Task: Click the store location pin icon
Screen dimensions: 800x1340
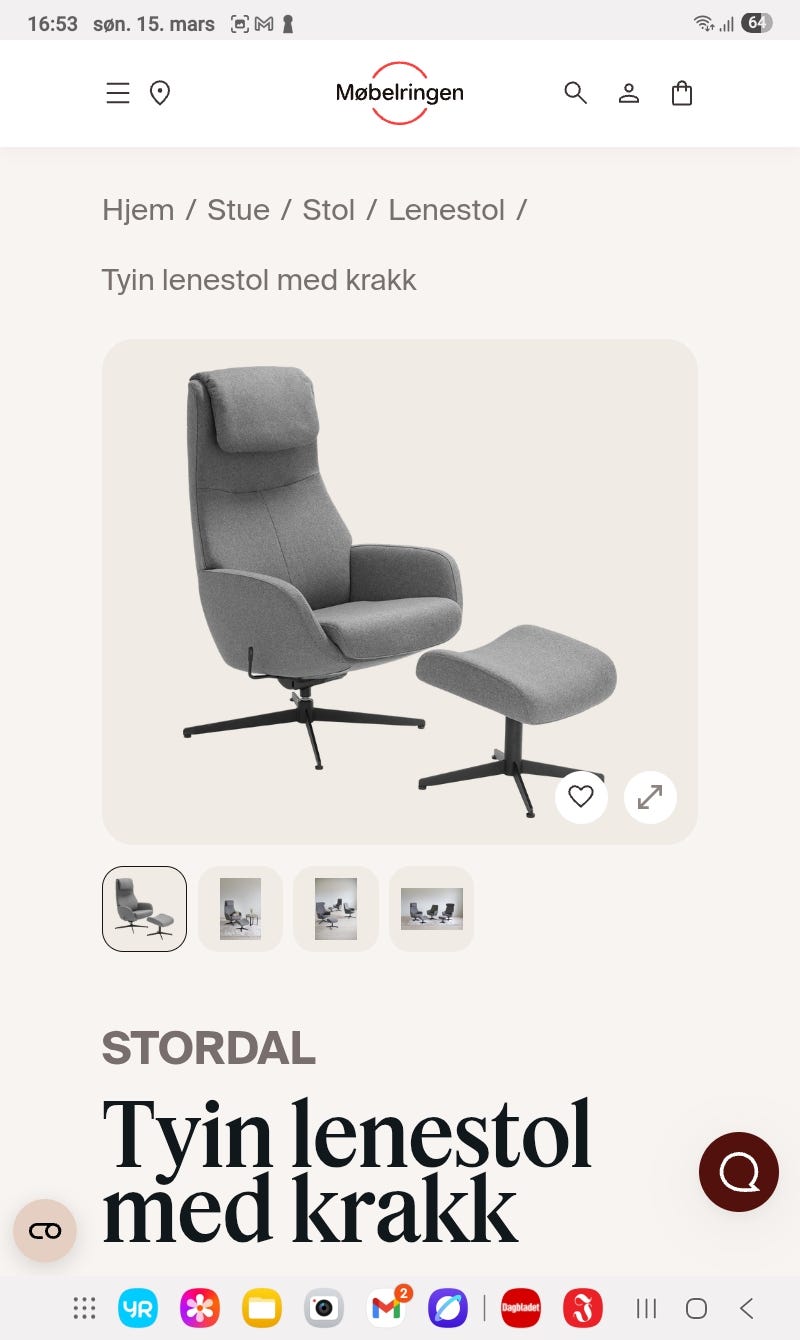Action: tap(160, 92)
